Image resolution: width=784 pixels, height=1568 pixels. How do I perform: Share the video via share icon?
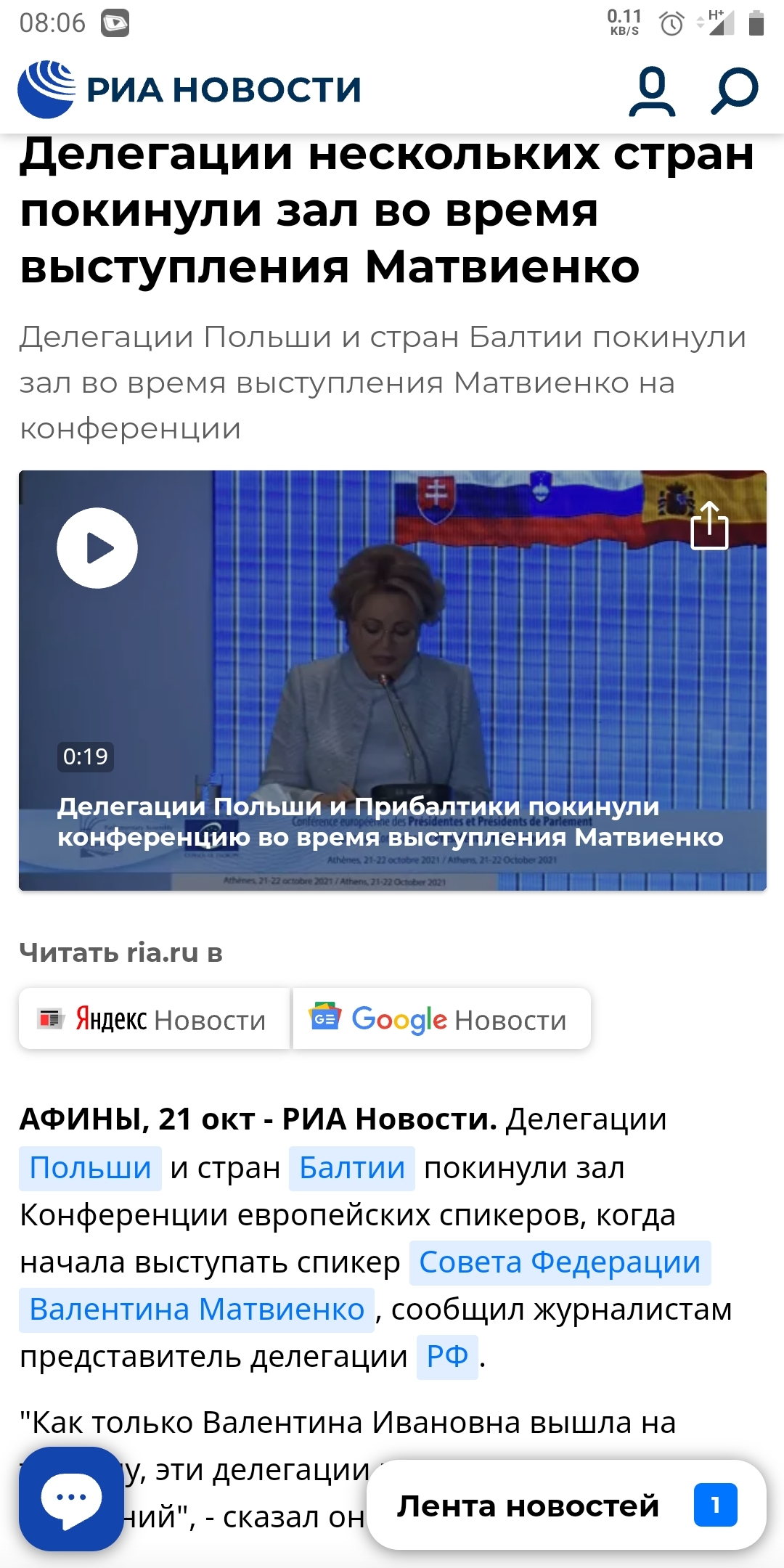tap(709, 526)
